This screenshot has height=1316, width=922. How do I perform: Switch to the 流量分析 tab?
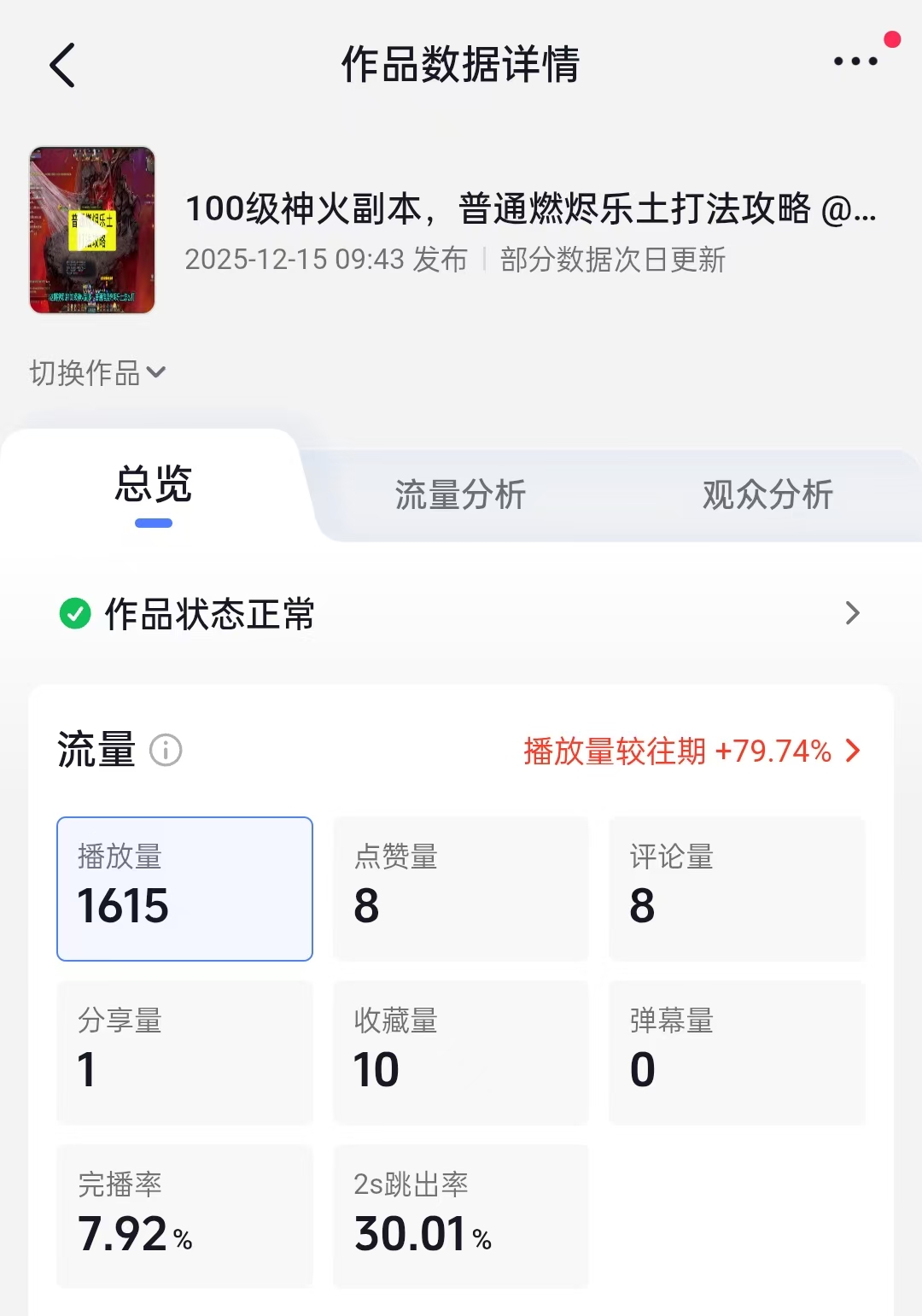coord(461,494)
